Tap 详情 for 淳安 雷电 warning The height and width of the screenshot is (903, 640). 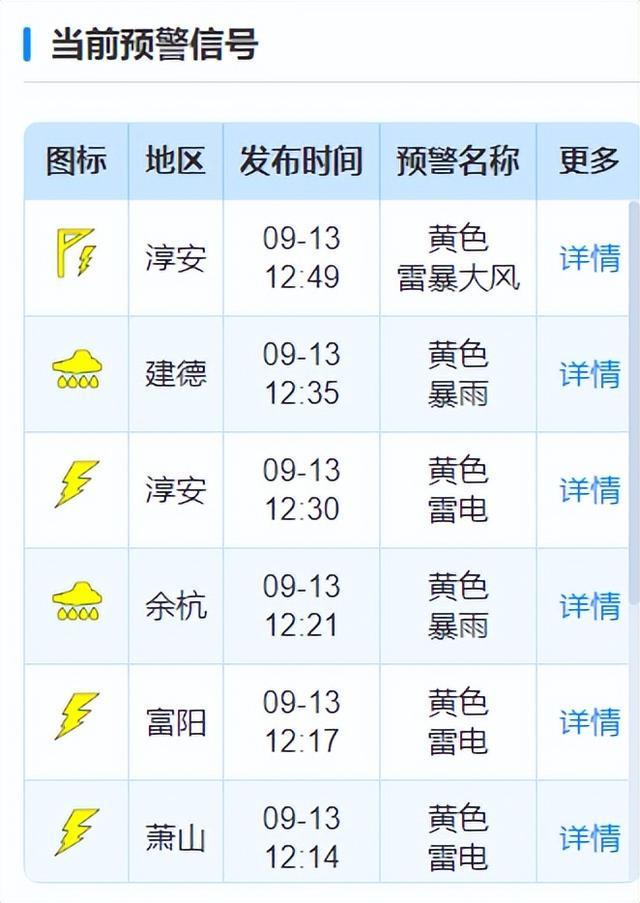[589, 490]
